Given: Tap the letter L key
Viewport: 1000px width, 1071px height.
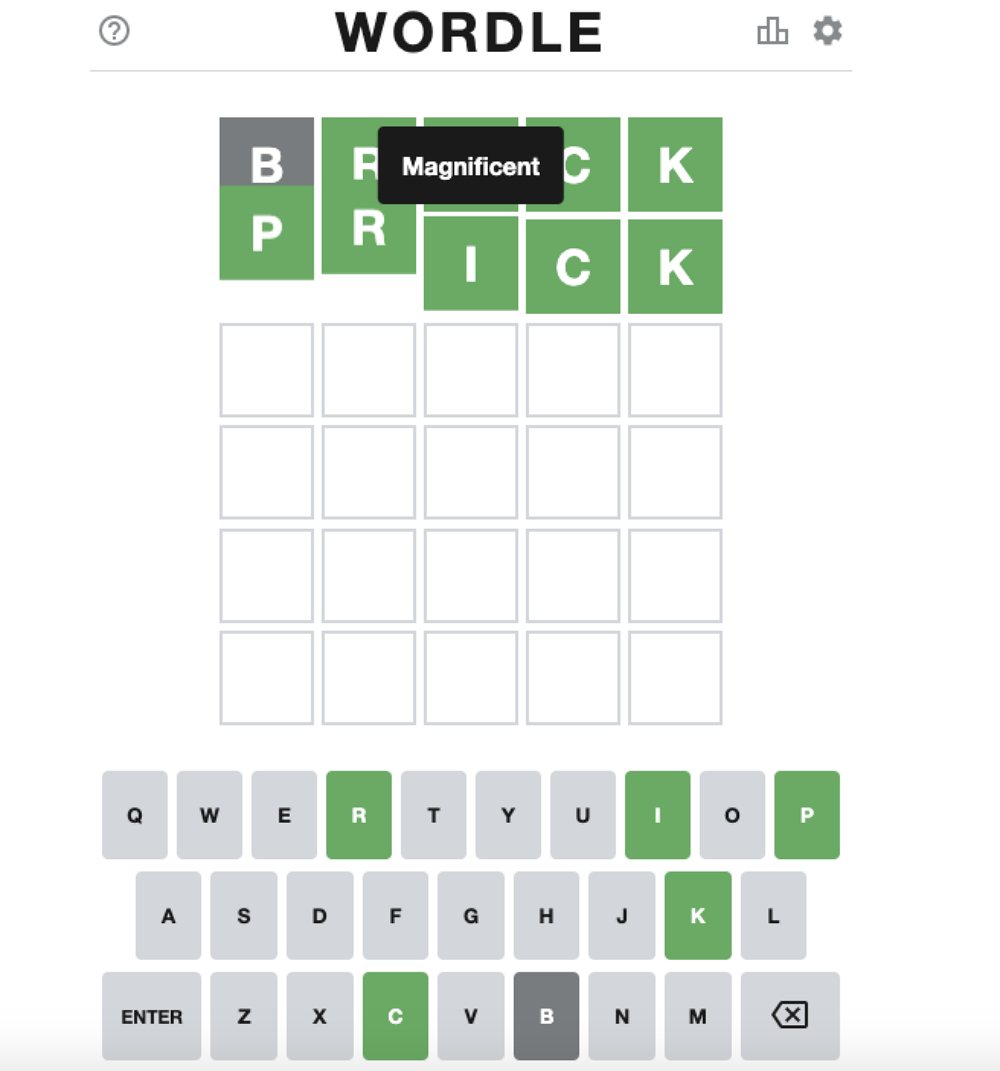Looking at the screenshot, I should [773, 916].
